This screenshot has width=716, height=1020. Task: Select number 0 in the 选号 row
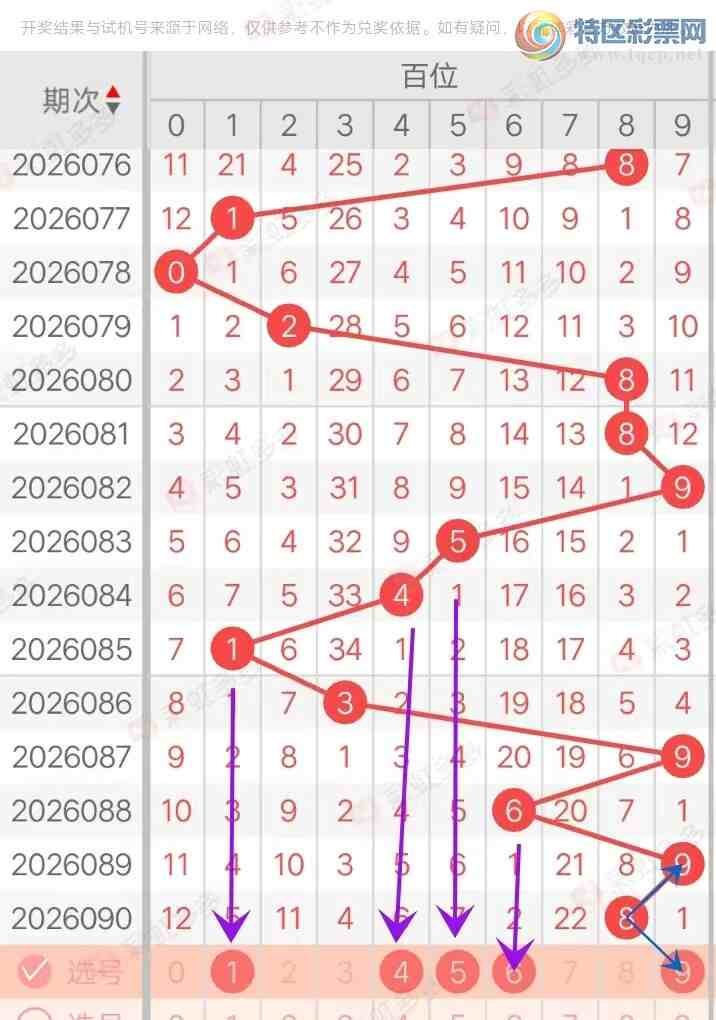coord(176,971)
